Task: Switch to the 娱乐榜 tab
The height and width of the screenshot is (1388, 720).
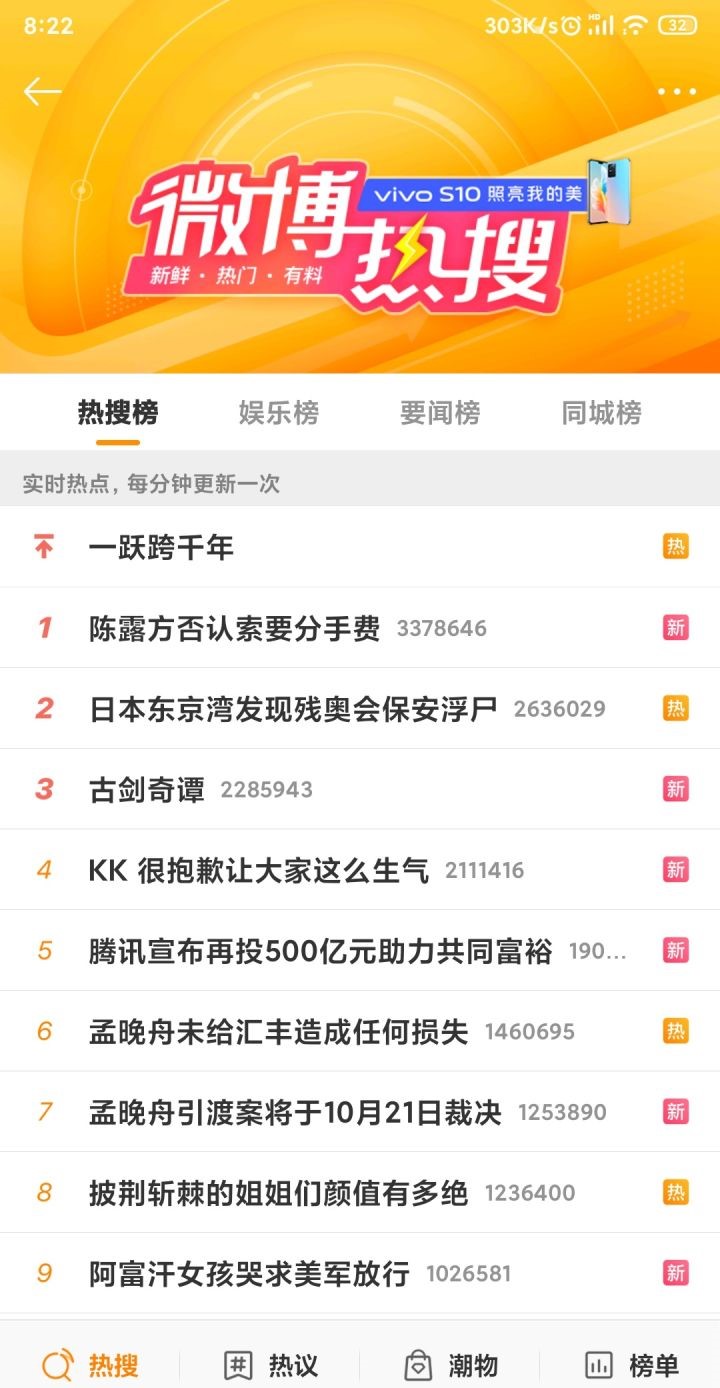Action: 279,413
